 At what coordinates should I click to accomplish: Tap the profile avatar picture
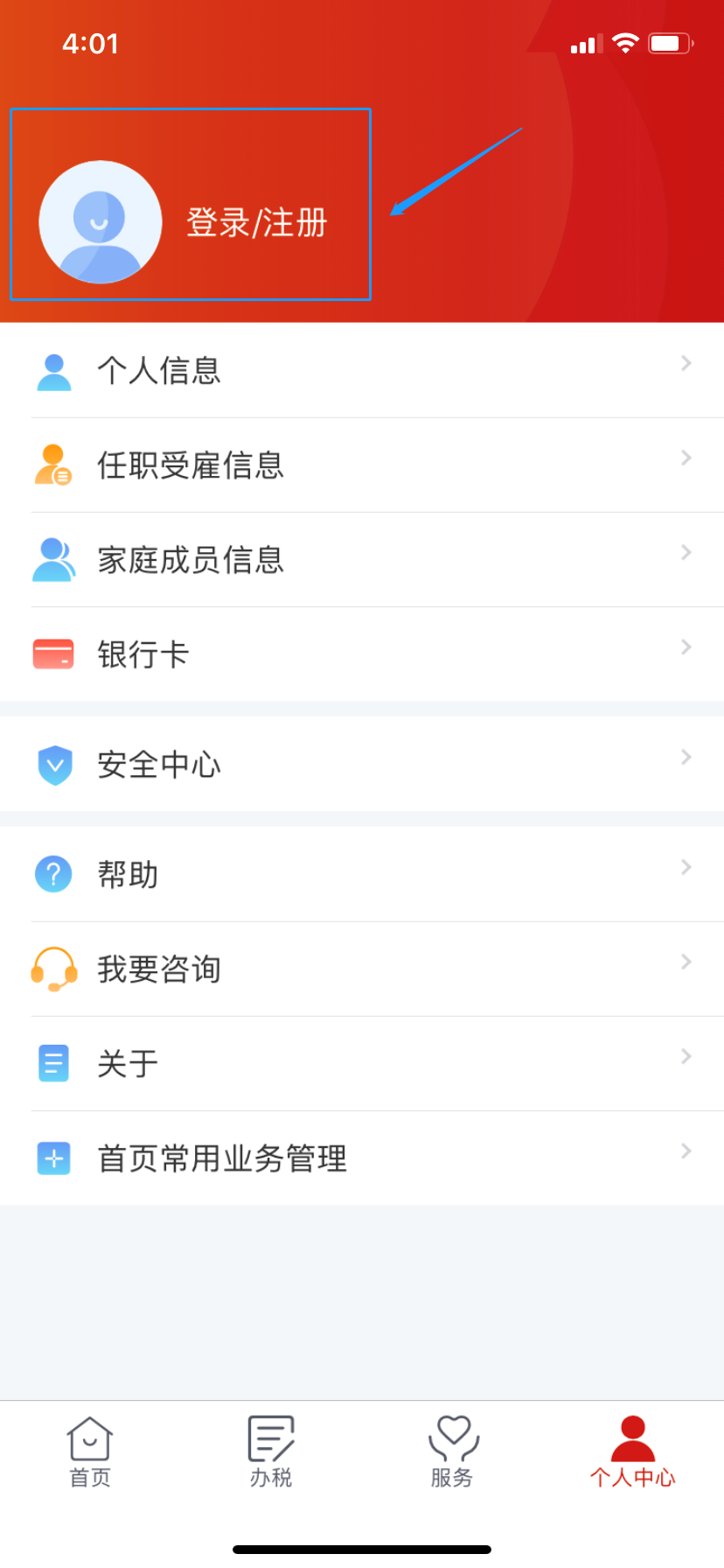coord(101,222)
